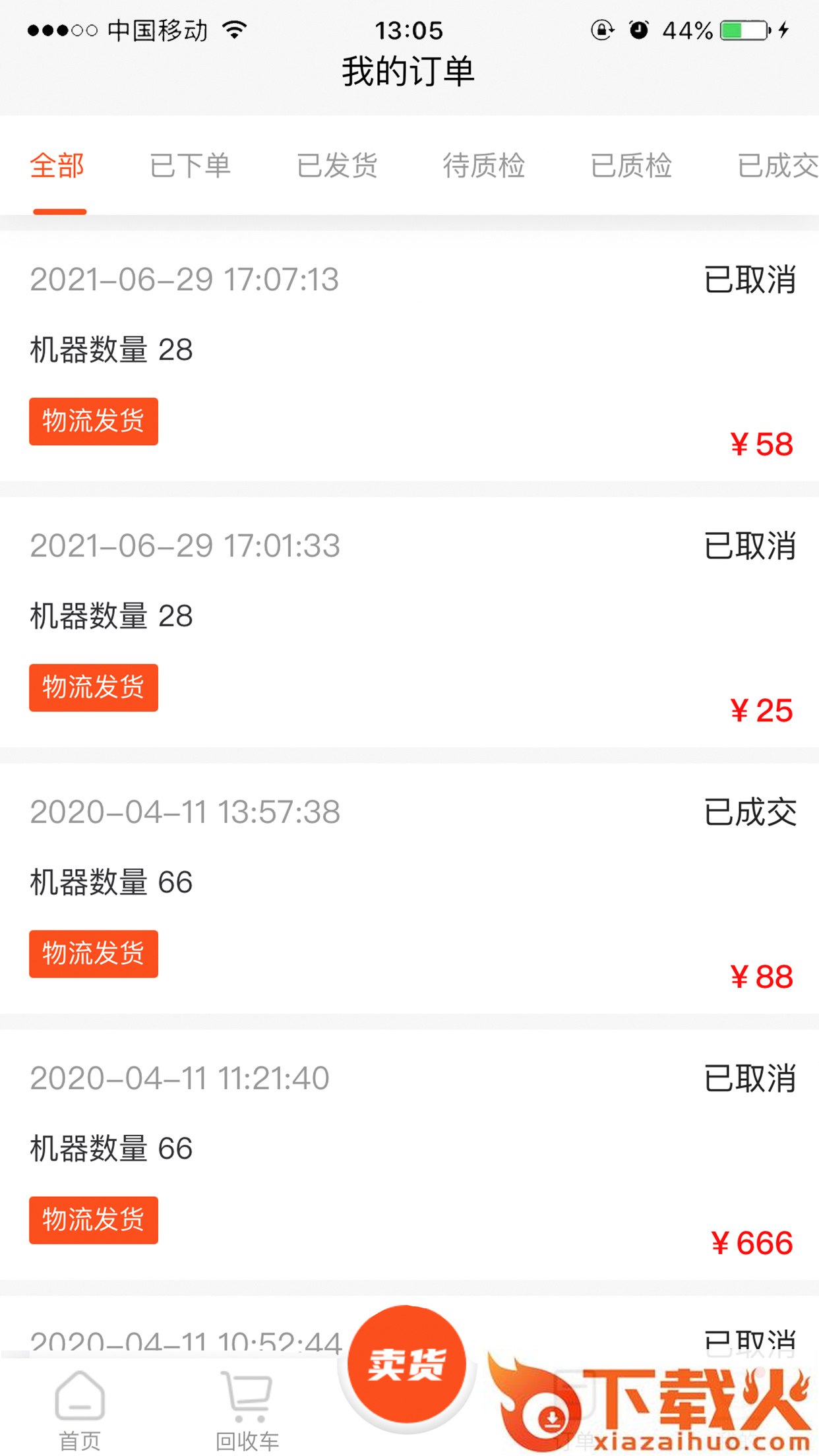The height and width of the screenshot is (1456, 819).
Task: Tap the round 卖货 sell button
Action: point(407,1365)
